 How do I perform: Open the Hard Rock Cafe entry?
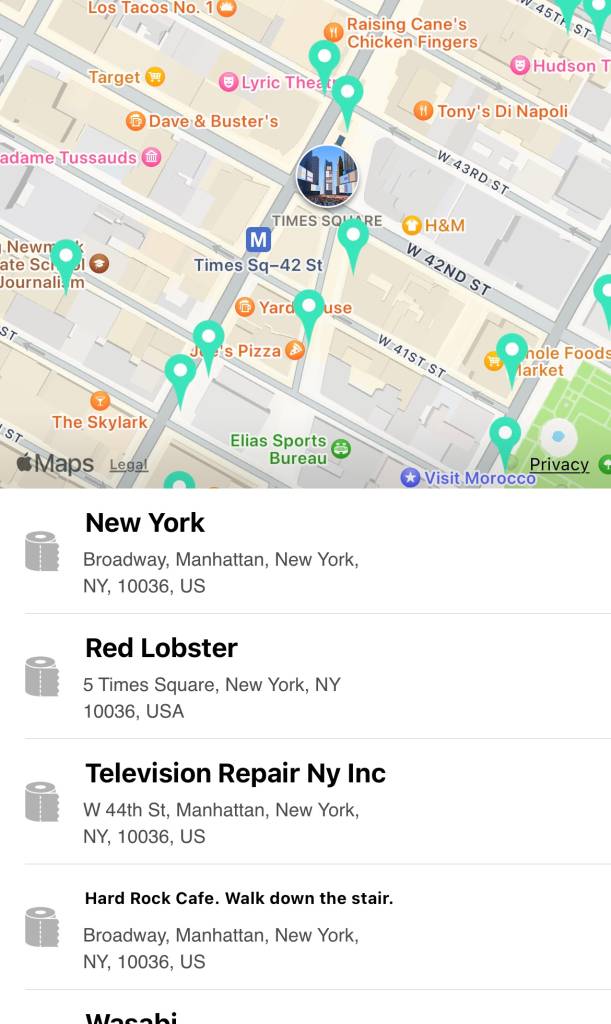(x=305, y=927)
